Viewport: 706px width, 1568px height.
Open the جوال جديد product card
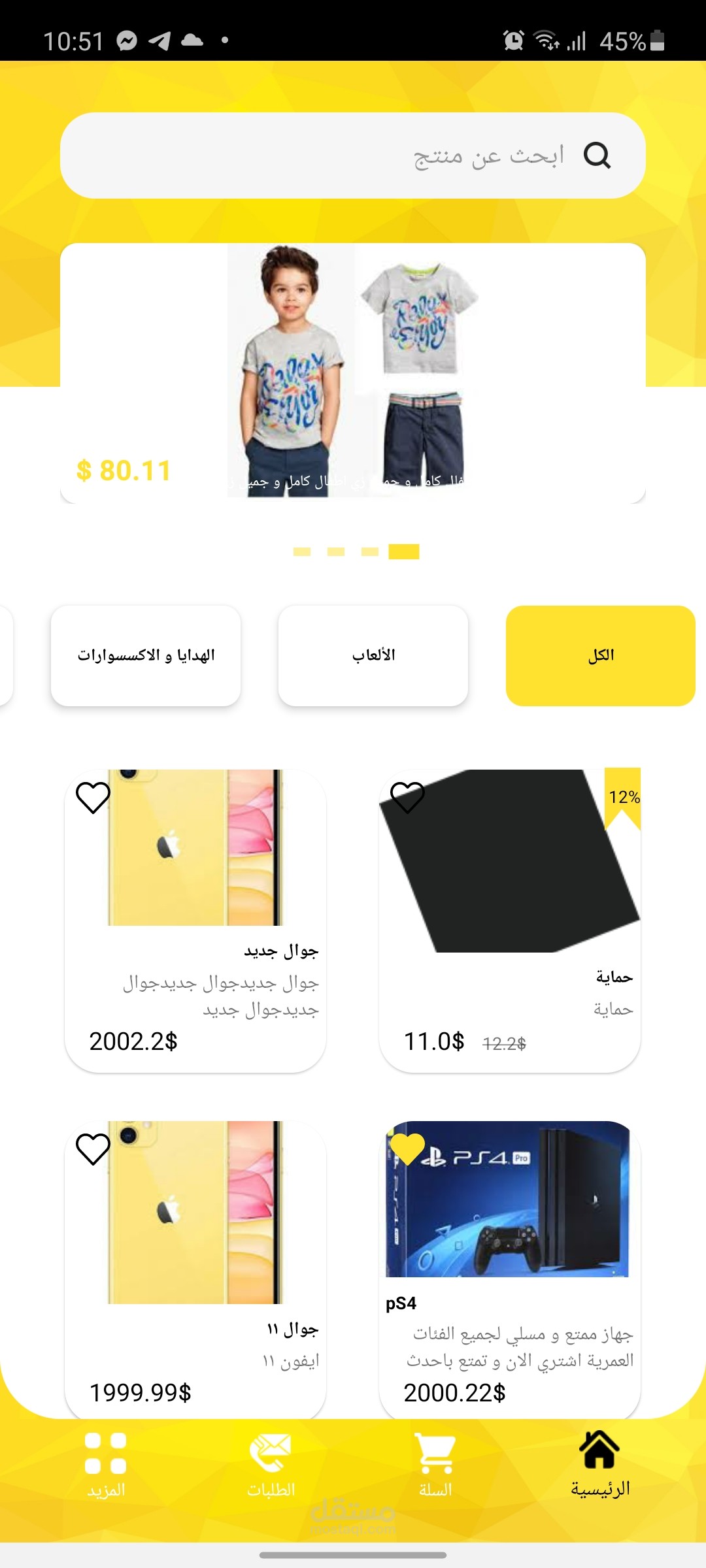195,947
